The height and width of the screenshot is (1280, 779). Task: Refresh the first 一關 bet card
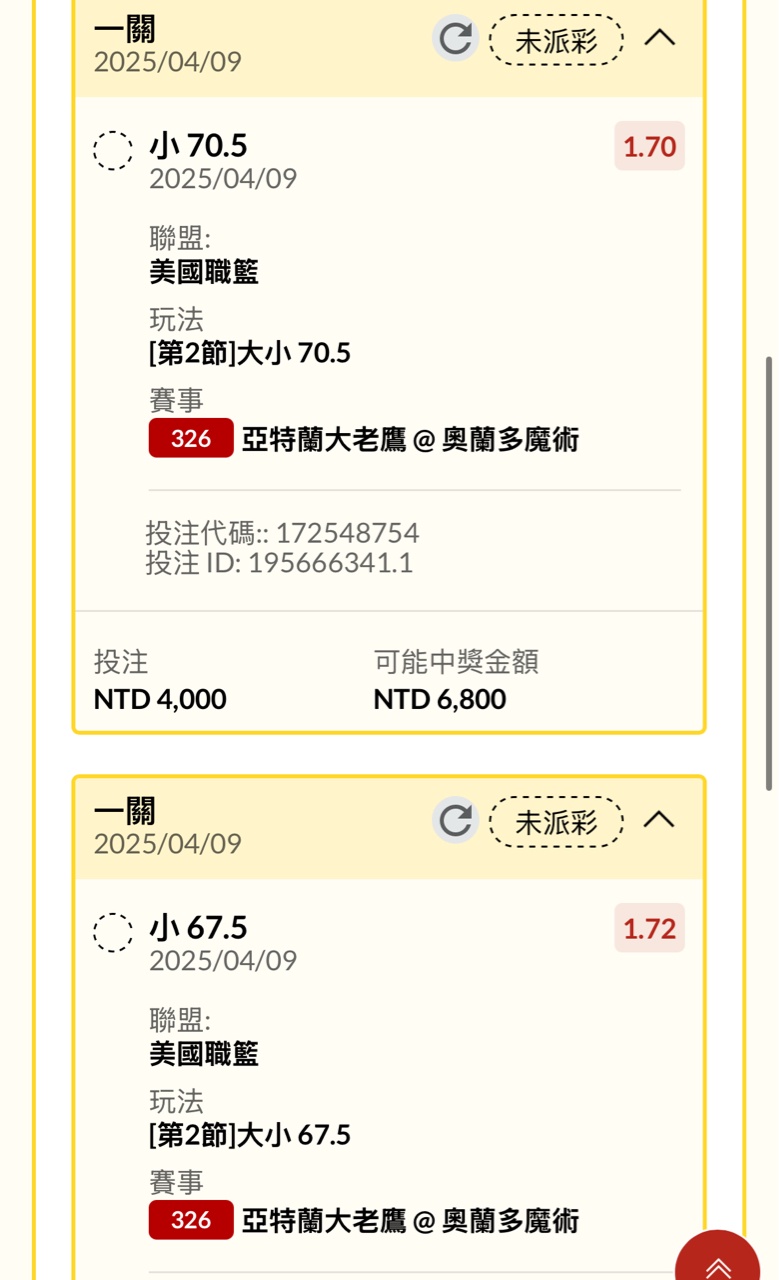click(x=455, y=39)
